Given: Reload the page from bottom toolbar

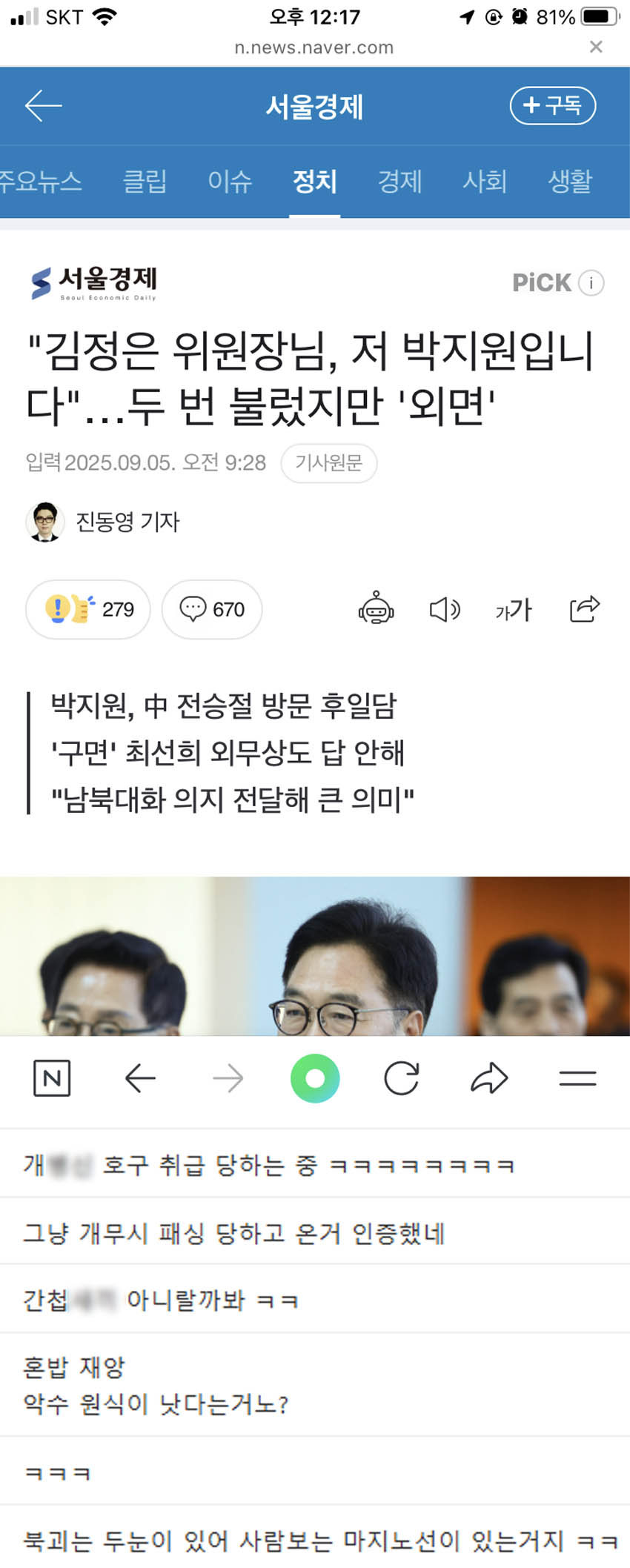Looking at the screenshot, I should (402, 1078).
